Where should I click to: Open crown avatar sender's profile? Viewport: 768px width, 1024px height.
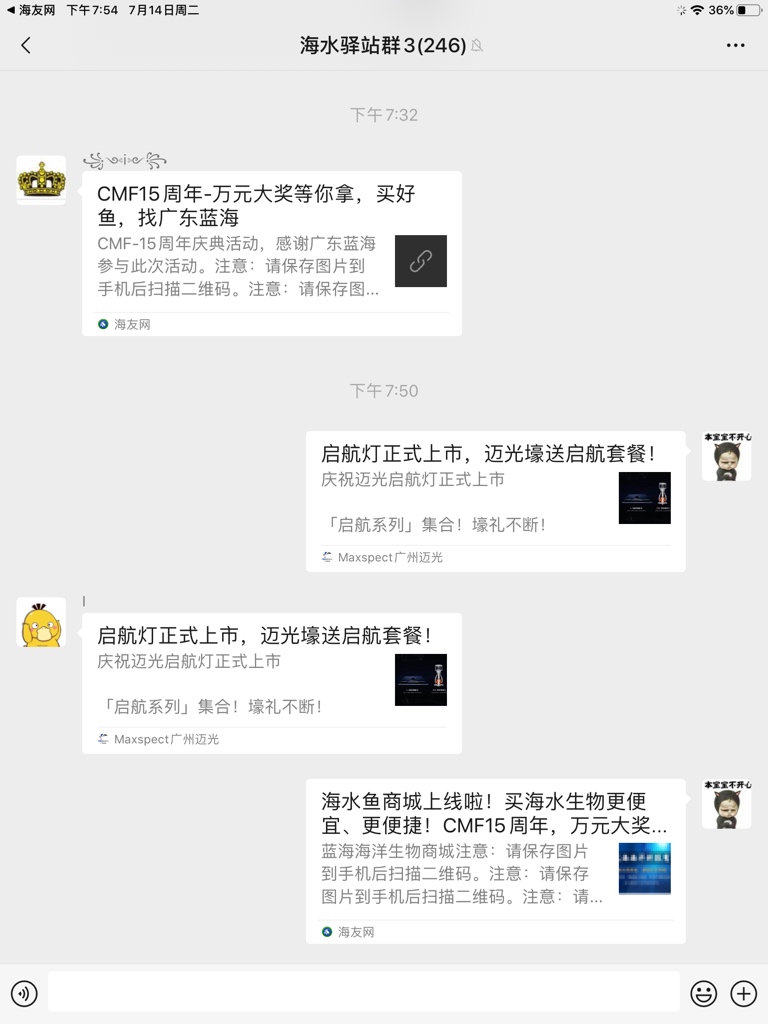click(41, 180)
